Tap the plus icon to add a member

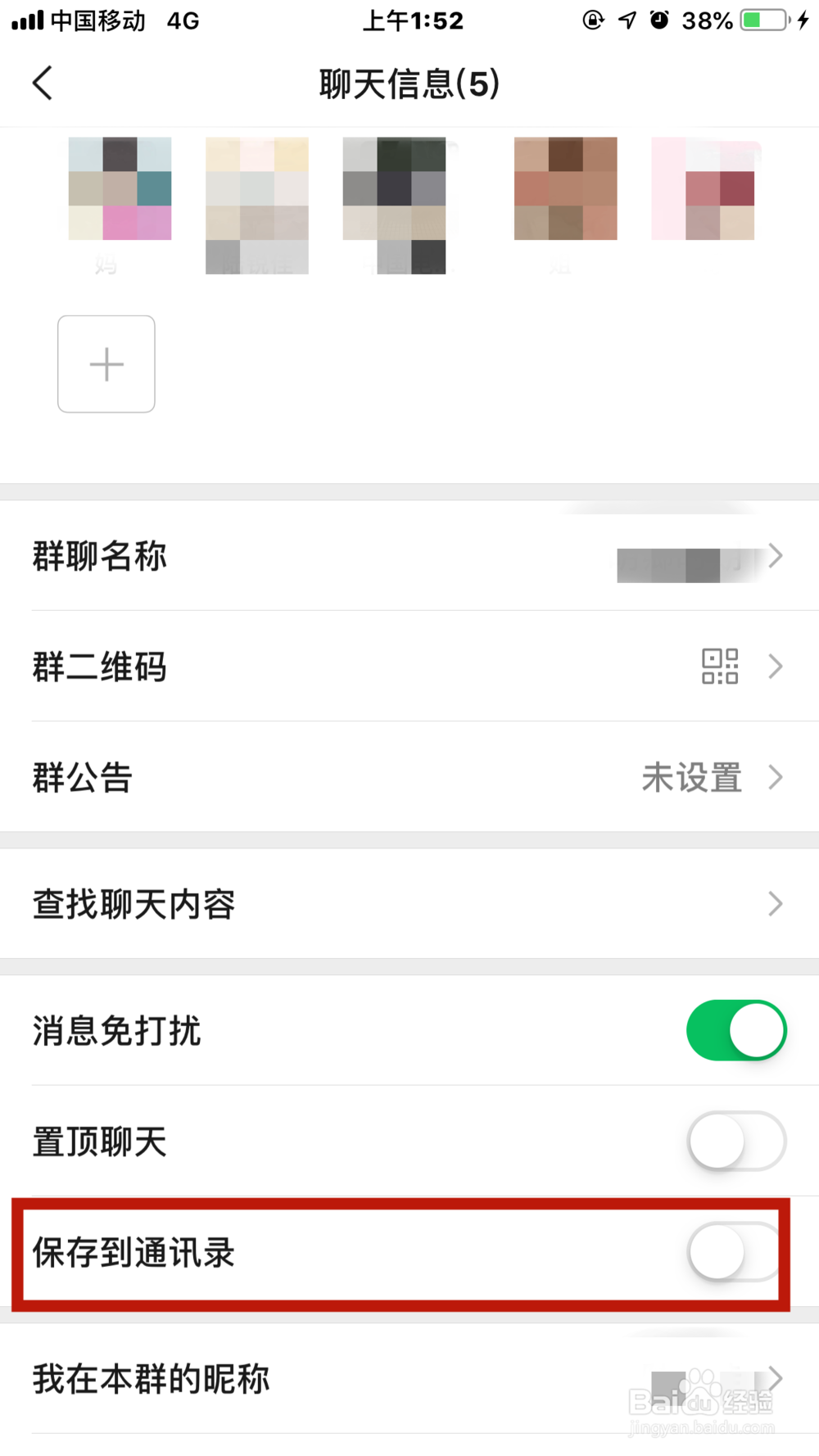(x=106, y=364)
